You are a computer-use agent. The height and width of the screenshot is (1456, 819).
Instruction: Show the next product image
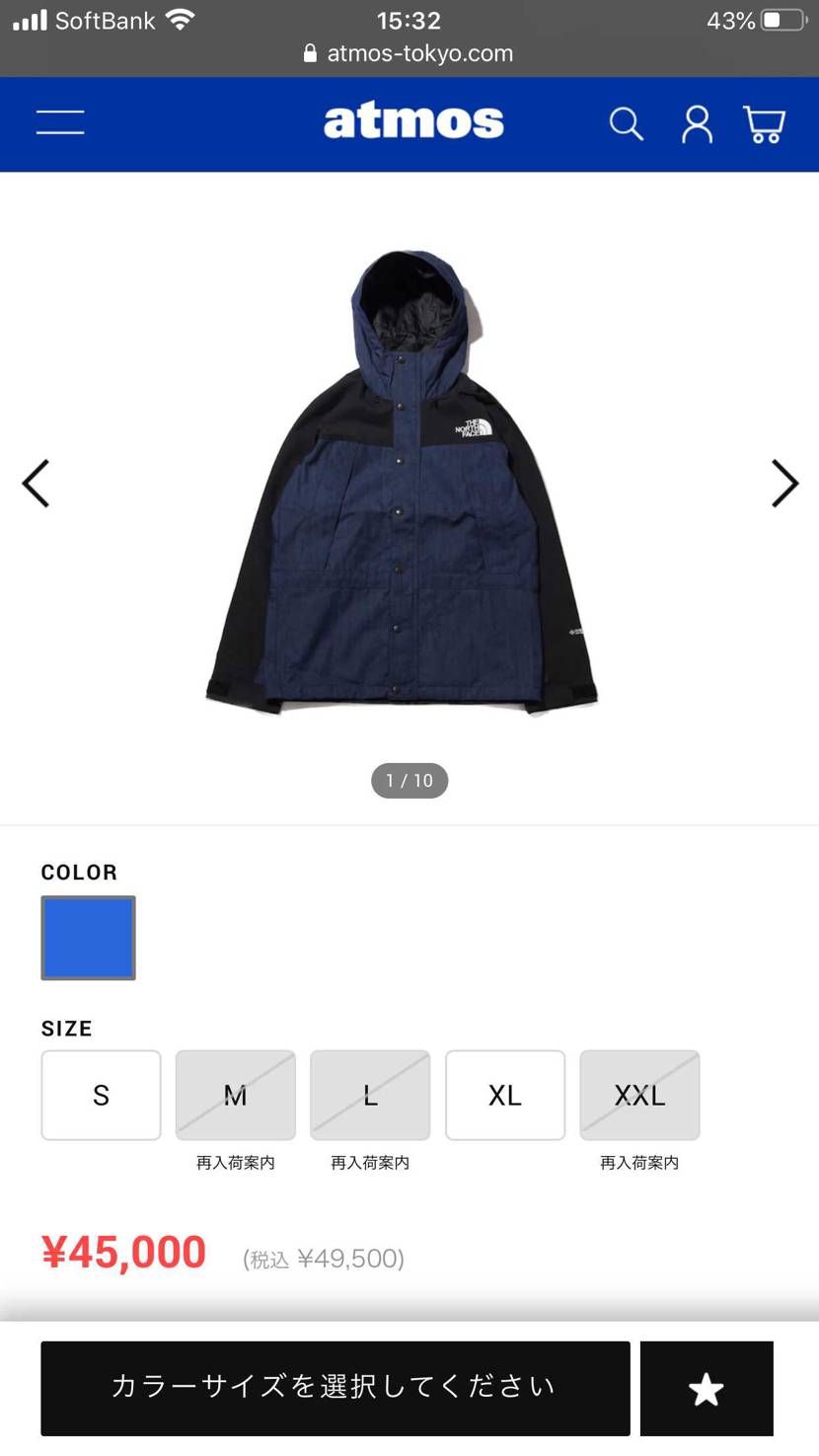click(x=784, y=484)
